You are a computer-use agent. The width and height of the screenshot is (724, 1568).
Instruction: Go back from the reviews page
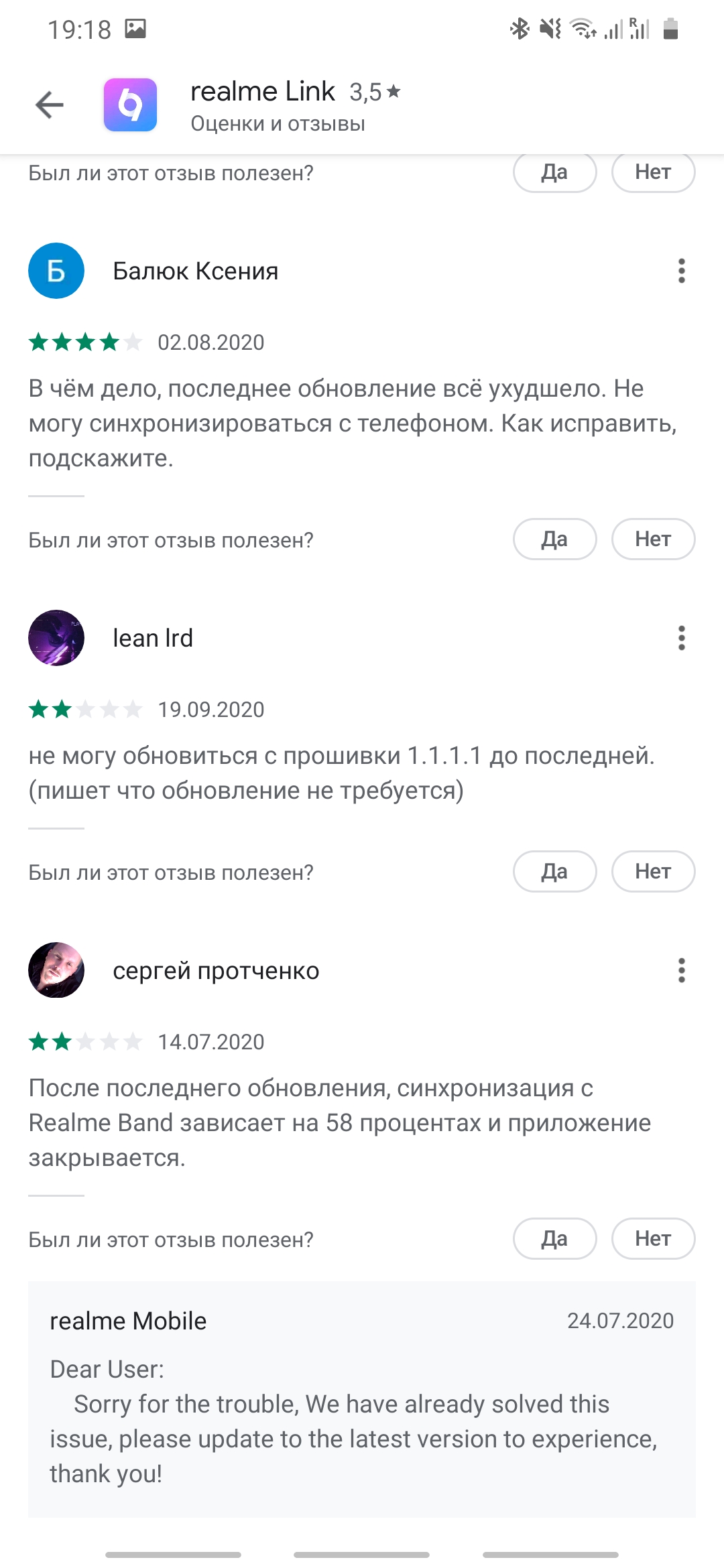pos(50,105)
